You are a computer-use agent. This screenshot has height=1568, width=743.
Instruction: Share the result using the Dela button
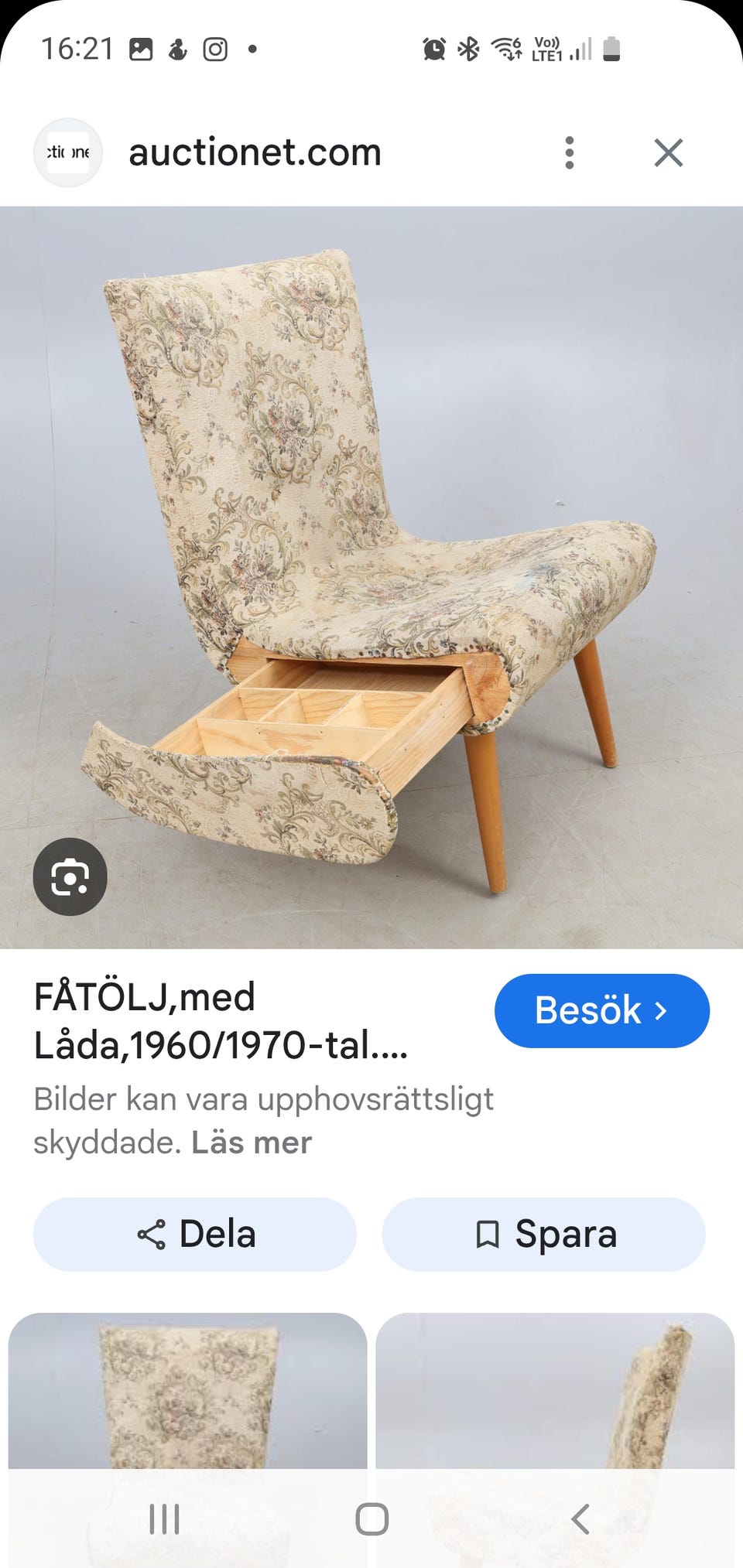coord(193,1234)
